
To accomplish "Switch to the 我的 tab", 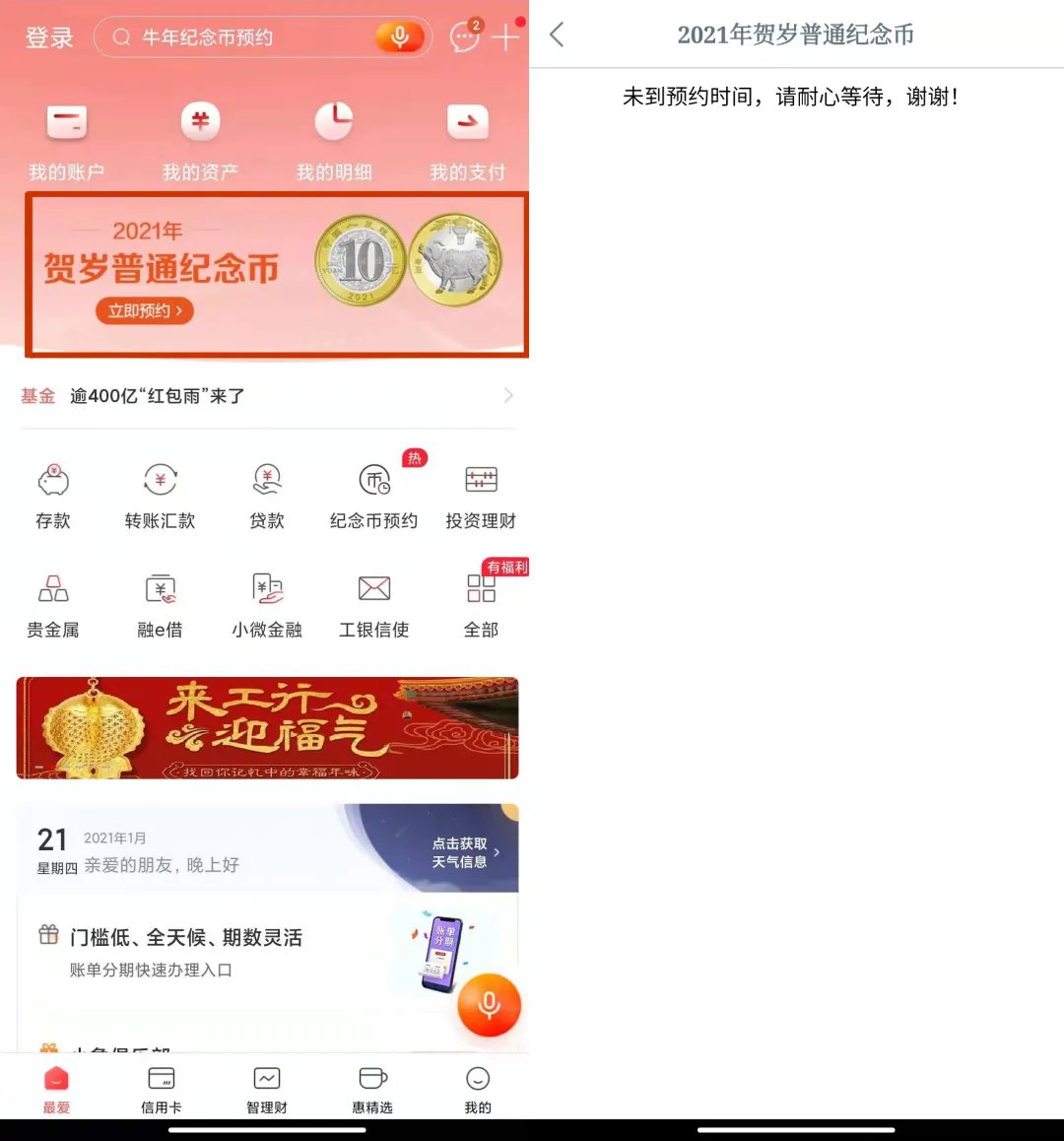I will point(478,1089).
